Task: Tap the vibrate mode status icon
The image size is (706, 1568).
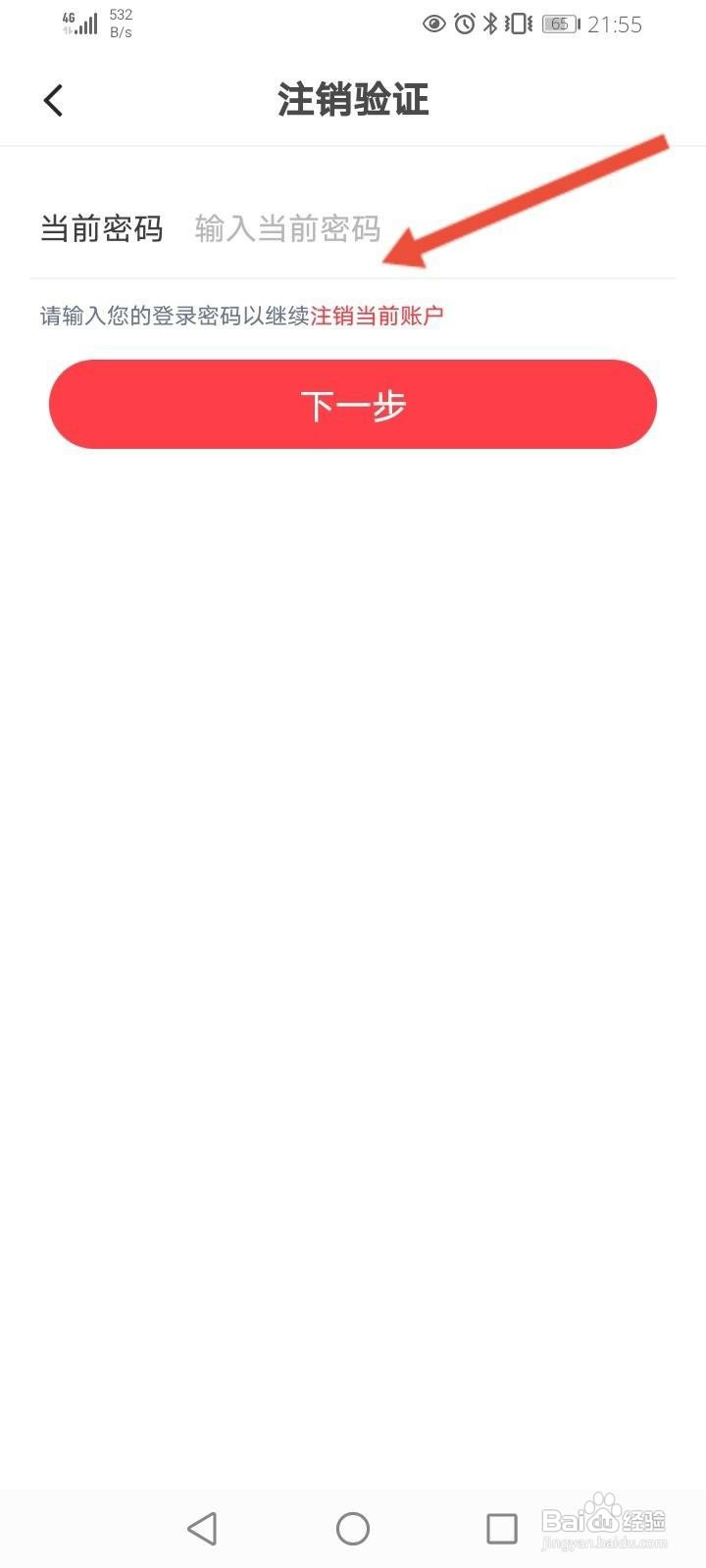Action: tap(517, 24)
